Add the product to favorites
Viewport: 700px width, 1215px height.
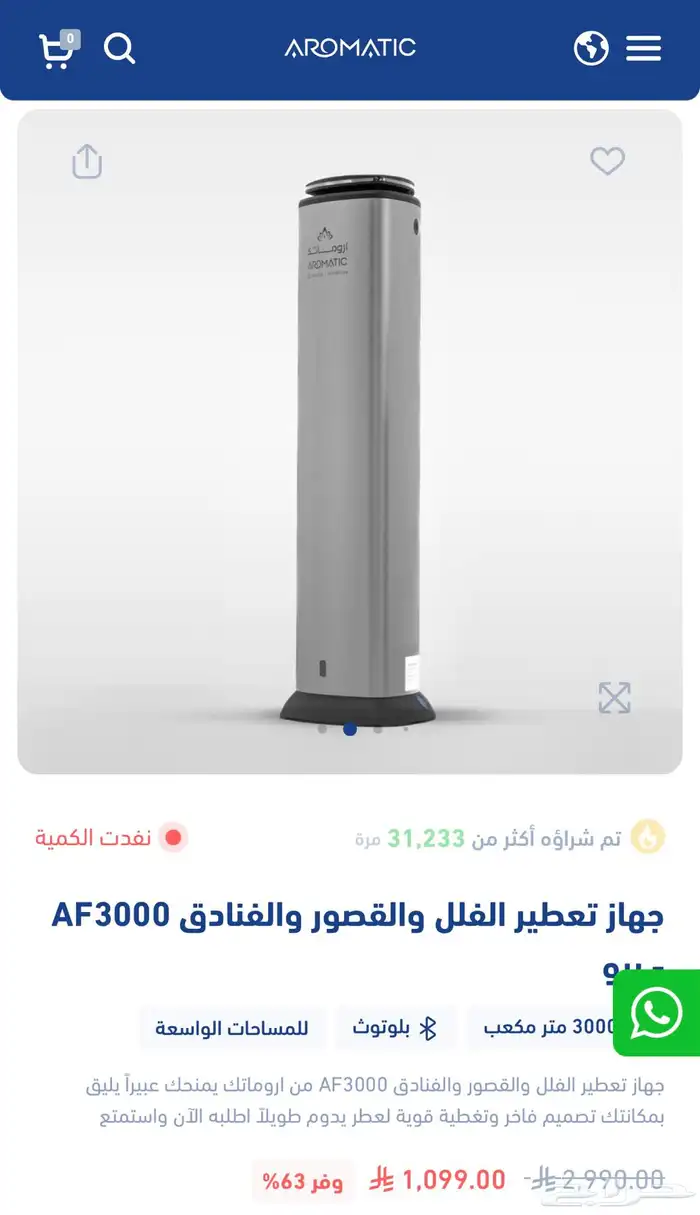pos(607,161)
